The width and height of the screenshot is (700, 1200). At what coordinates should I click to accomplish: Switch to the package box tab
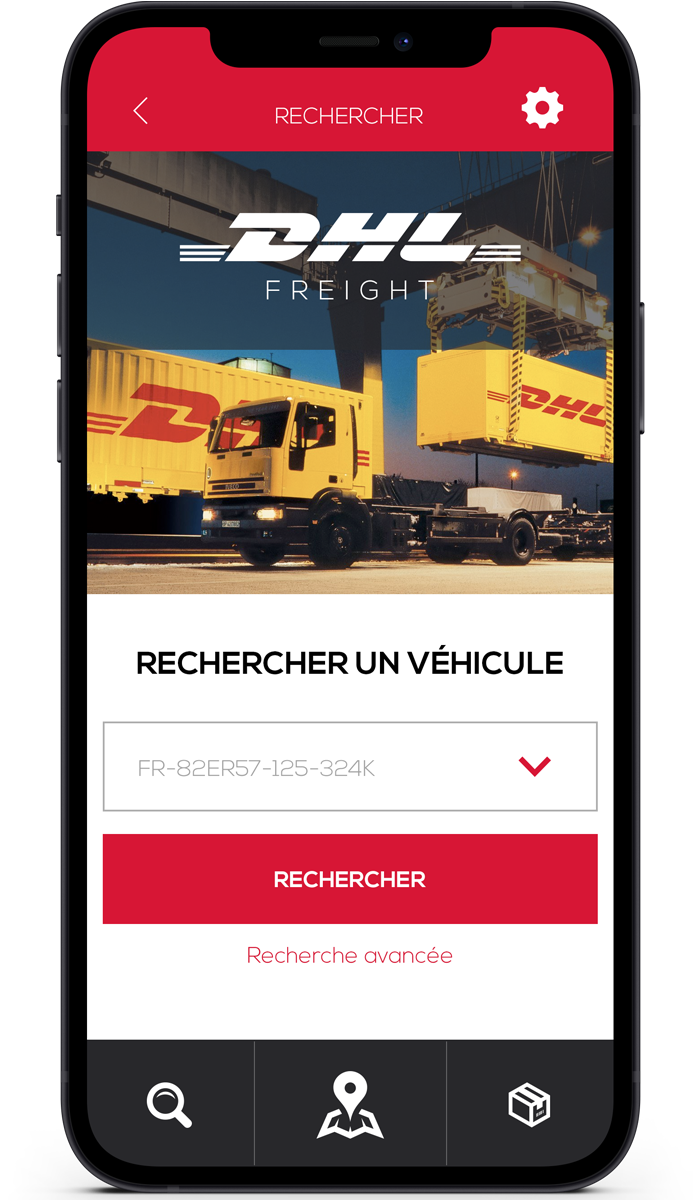tap(529, 1105)
